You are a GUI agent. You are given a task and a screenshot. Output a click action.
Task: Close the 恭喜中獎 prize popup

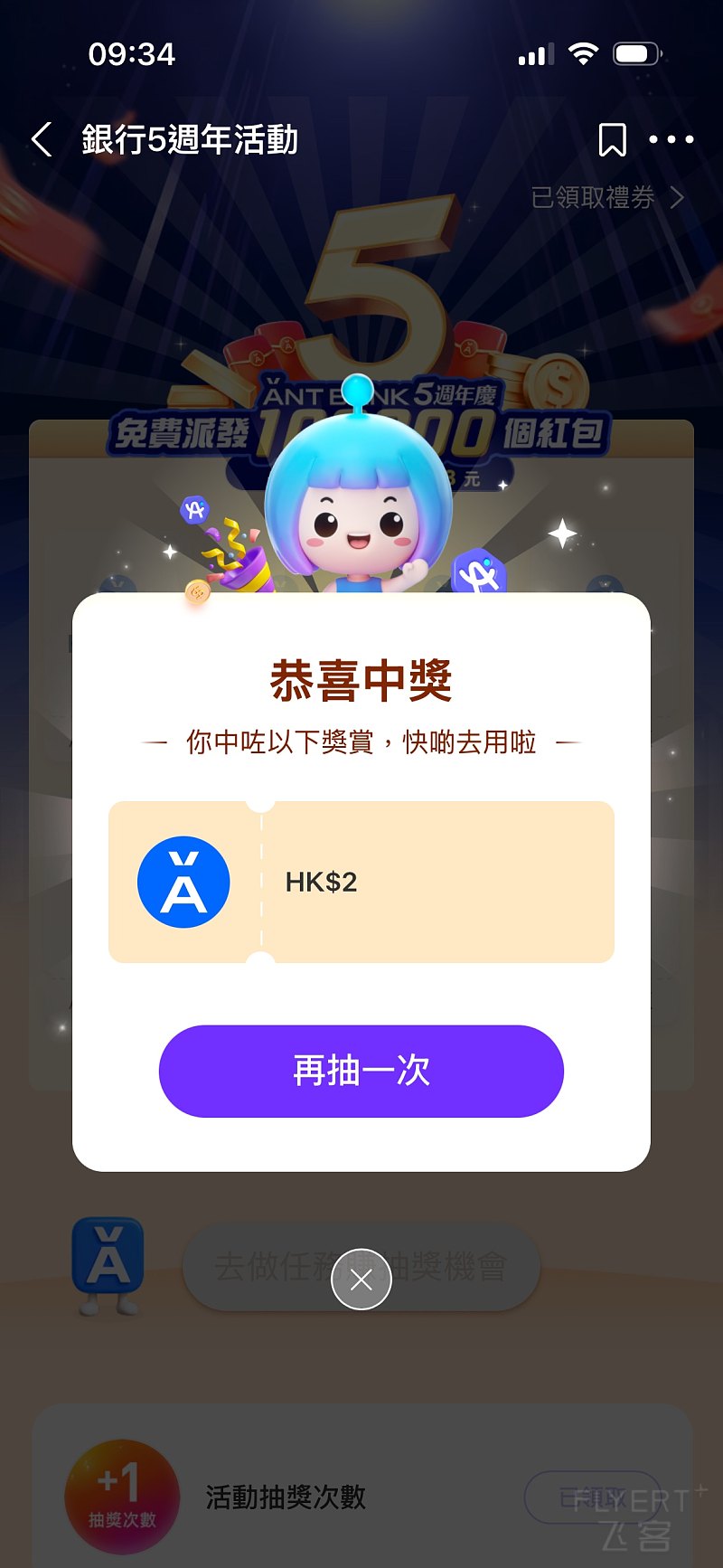pos(361,1280)
